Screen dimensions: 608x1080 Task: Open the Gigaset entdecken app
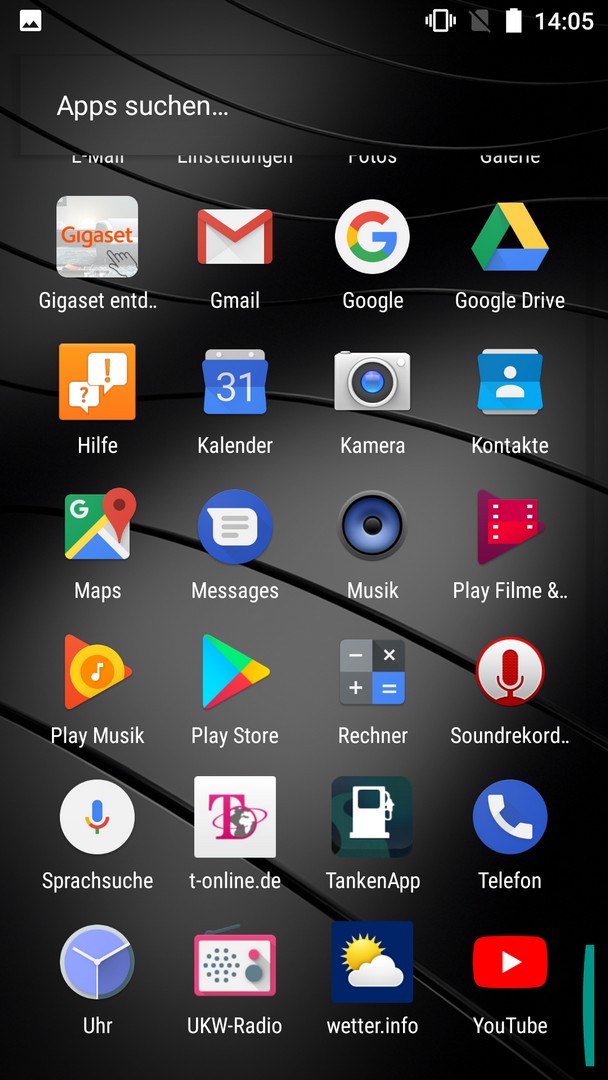97,237
